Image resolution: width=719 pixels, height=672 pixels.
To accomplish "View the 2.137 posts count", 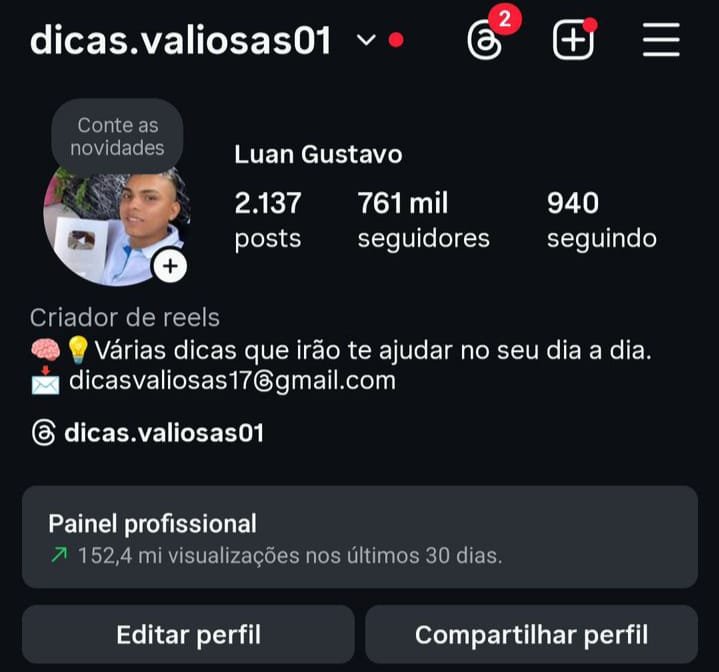I will [x=267, y=220].
